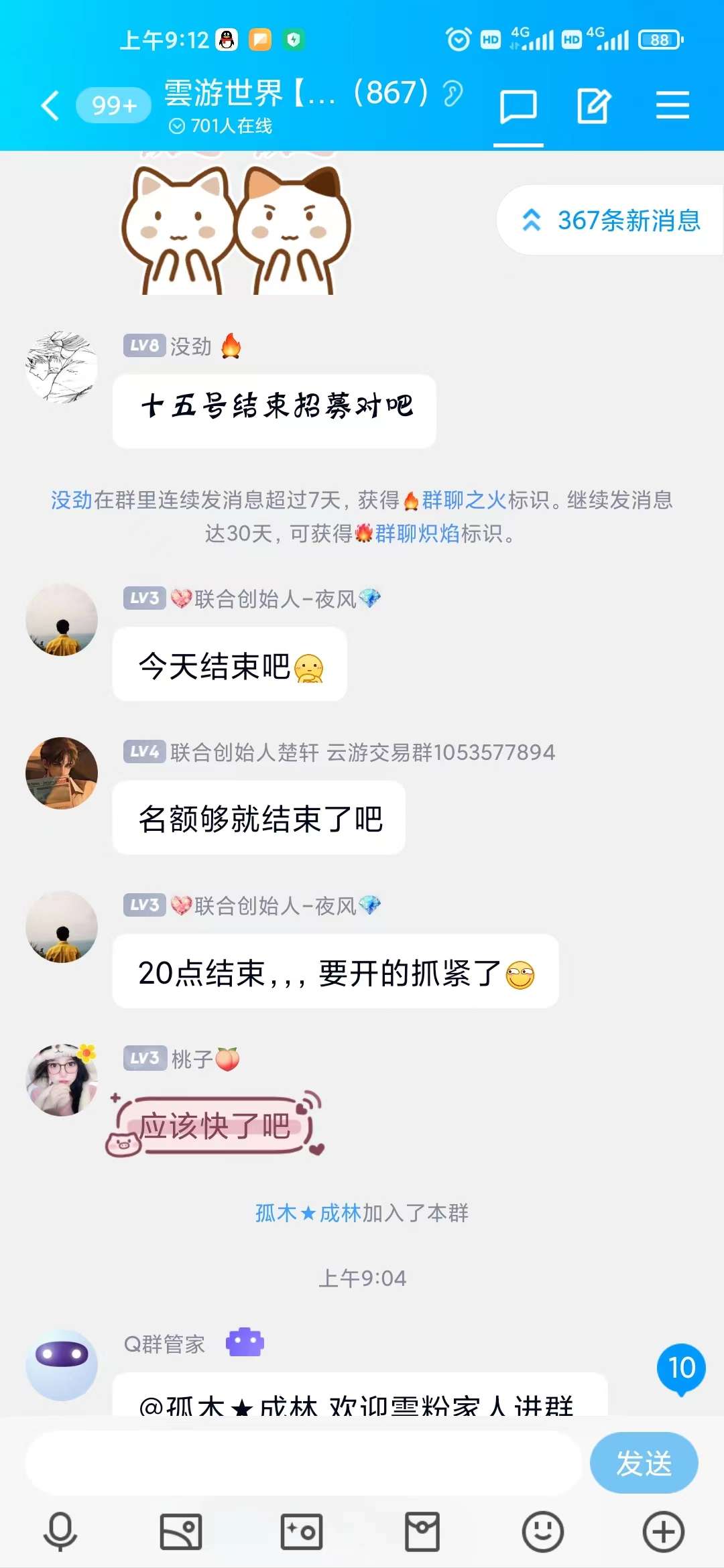This screenshot has height=1568, width=724.
Task: Open the red packet icon
Action: click(x=422, y=1532)
